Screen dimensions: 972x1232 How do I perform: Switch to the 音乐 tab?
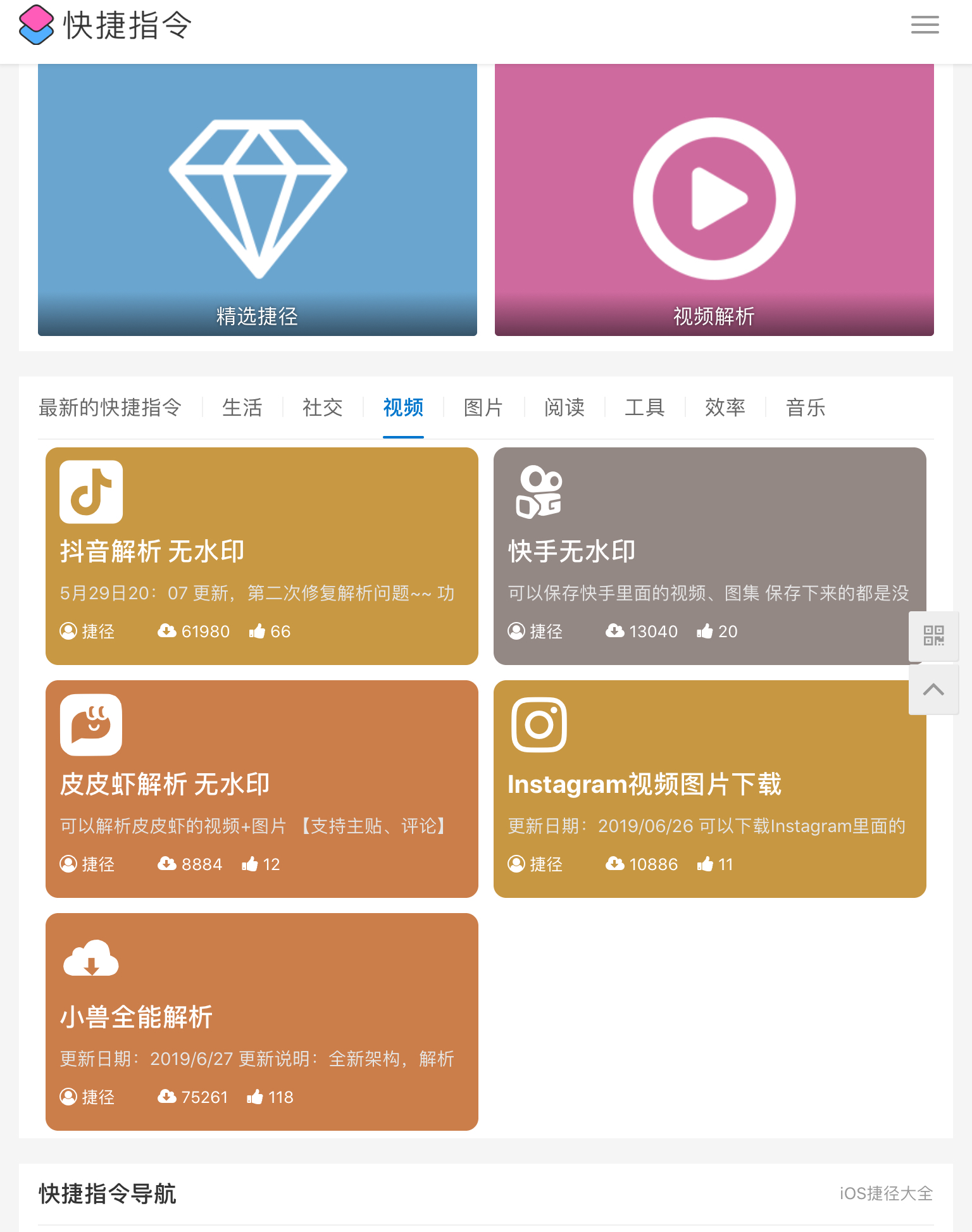[806, 408]
